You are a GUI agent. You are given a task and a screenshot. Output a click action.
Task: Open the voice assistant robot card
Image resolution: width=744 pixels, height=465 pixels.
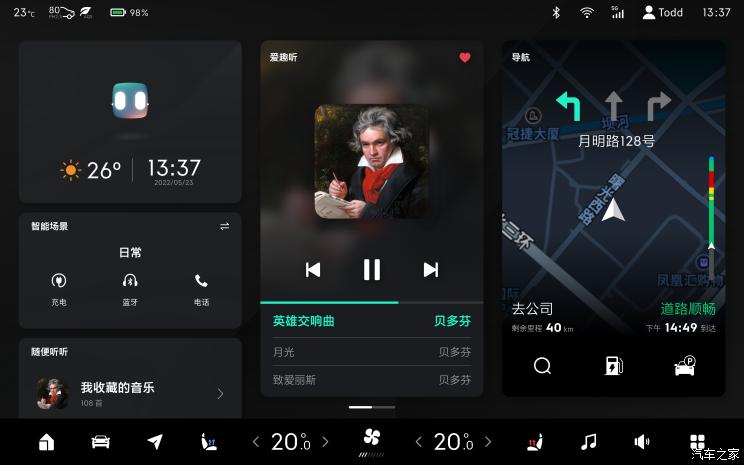point(130,100)
